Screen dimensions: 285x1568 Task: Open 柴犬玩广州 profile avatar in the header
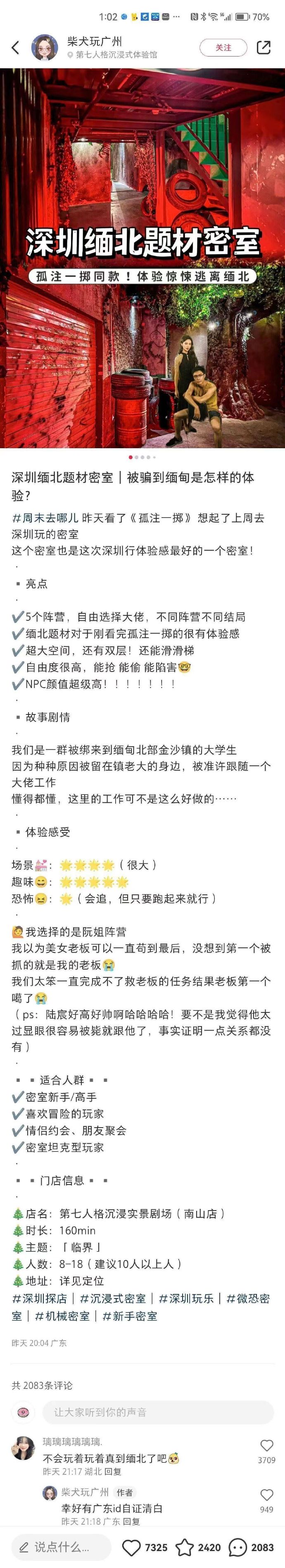45,47
